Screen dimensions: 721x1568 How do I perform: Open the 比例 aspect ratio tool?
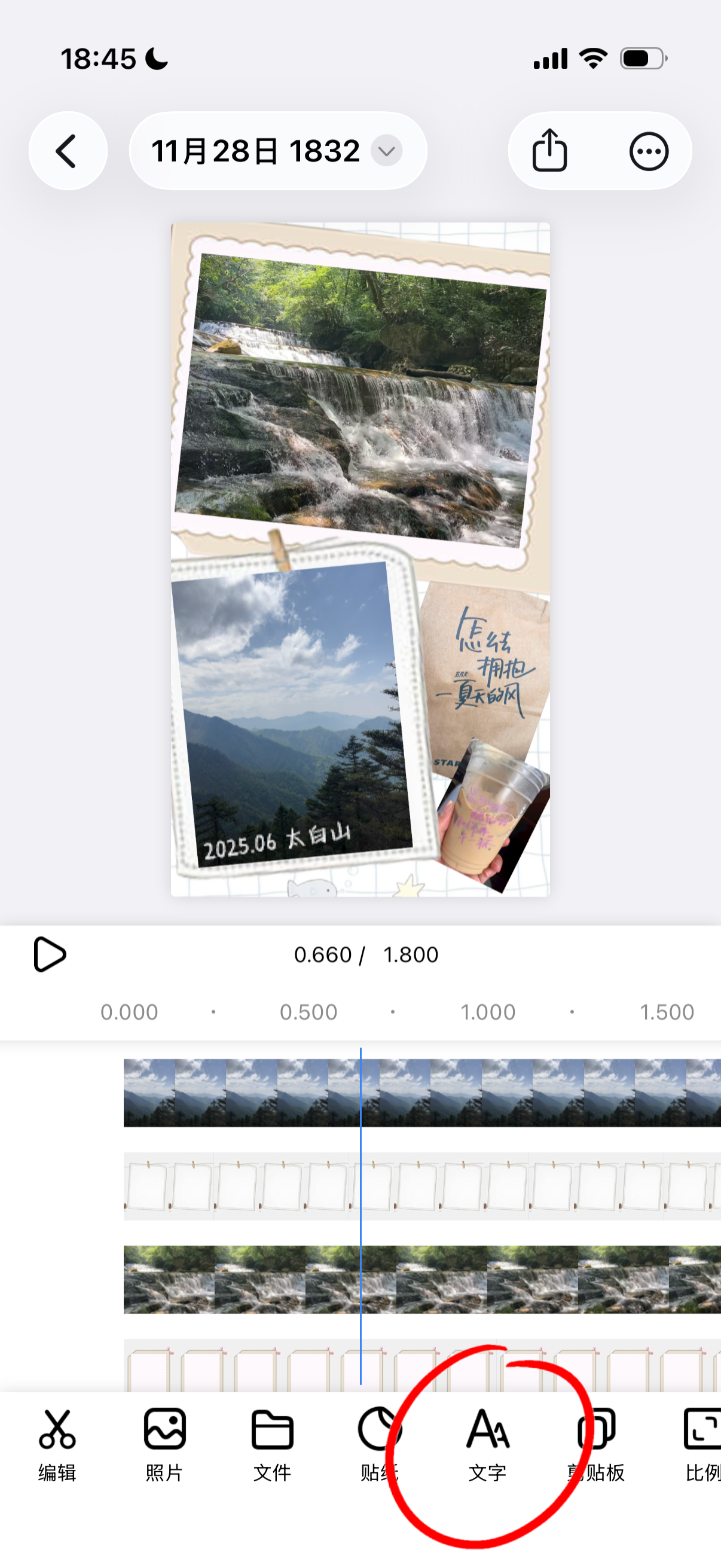701,1444
